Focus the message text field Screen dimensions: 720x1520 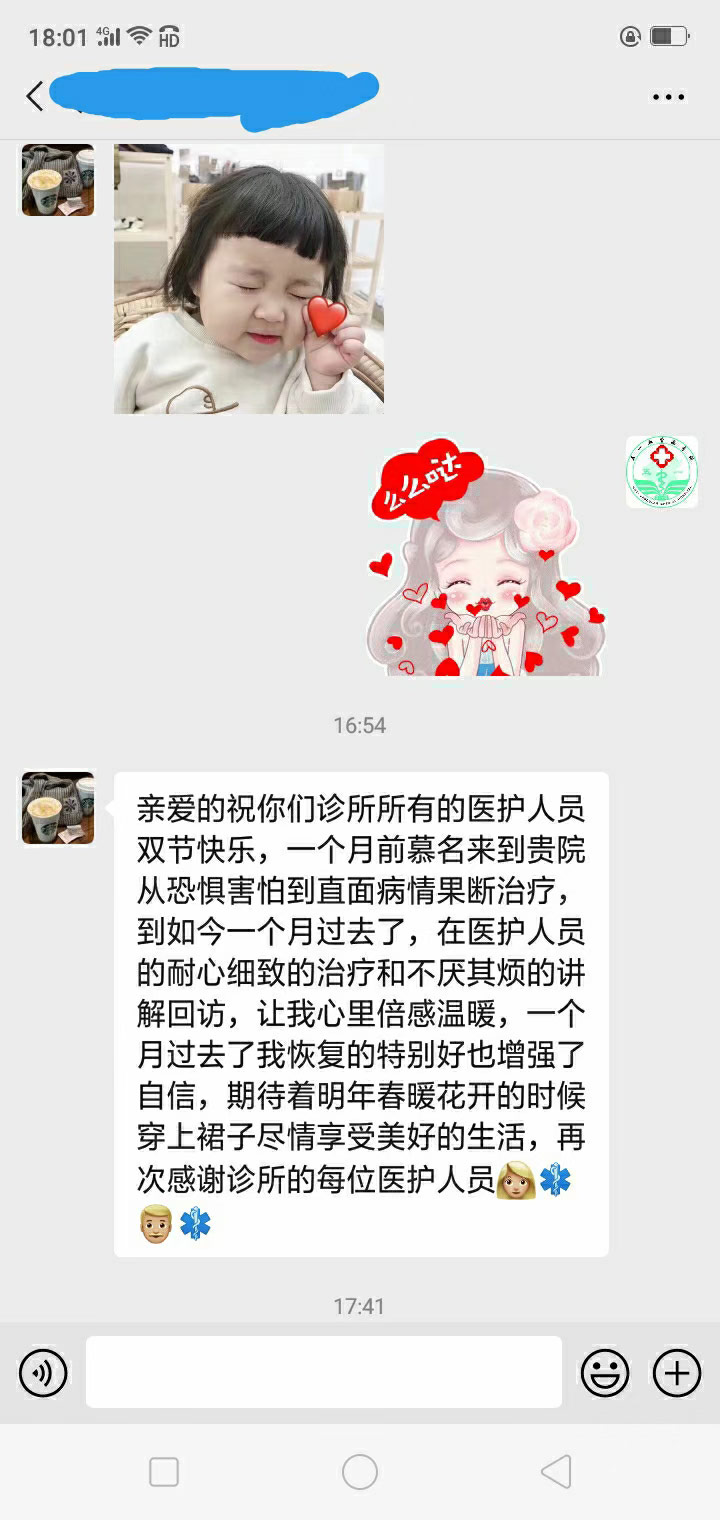pyautogui.click(x=323, y=1372)
